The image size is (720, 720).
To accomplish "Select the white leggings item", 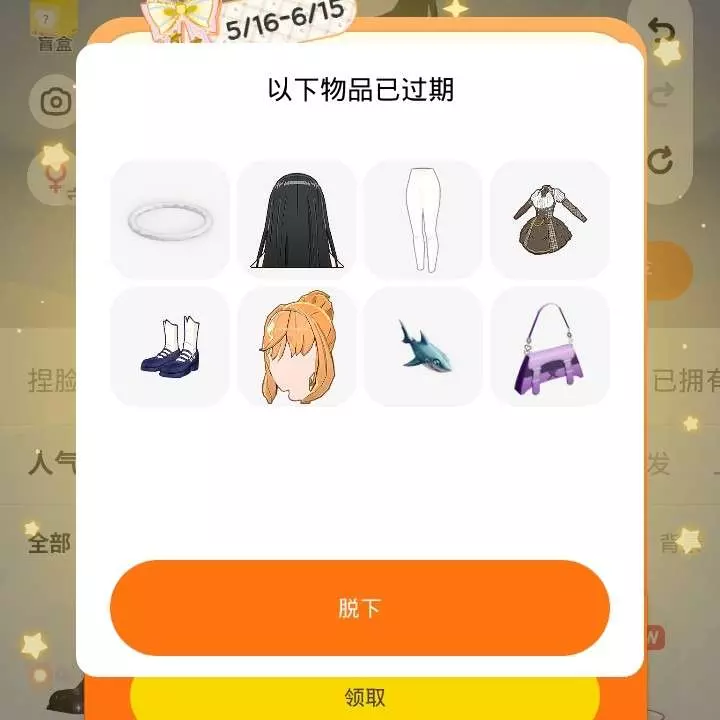I will [x=423, y=220].
